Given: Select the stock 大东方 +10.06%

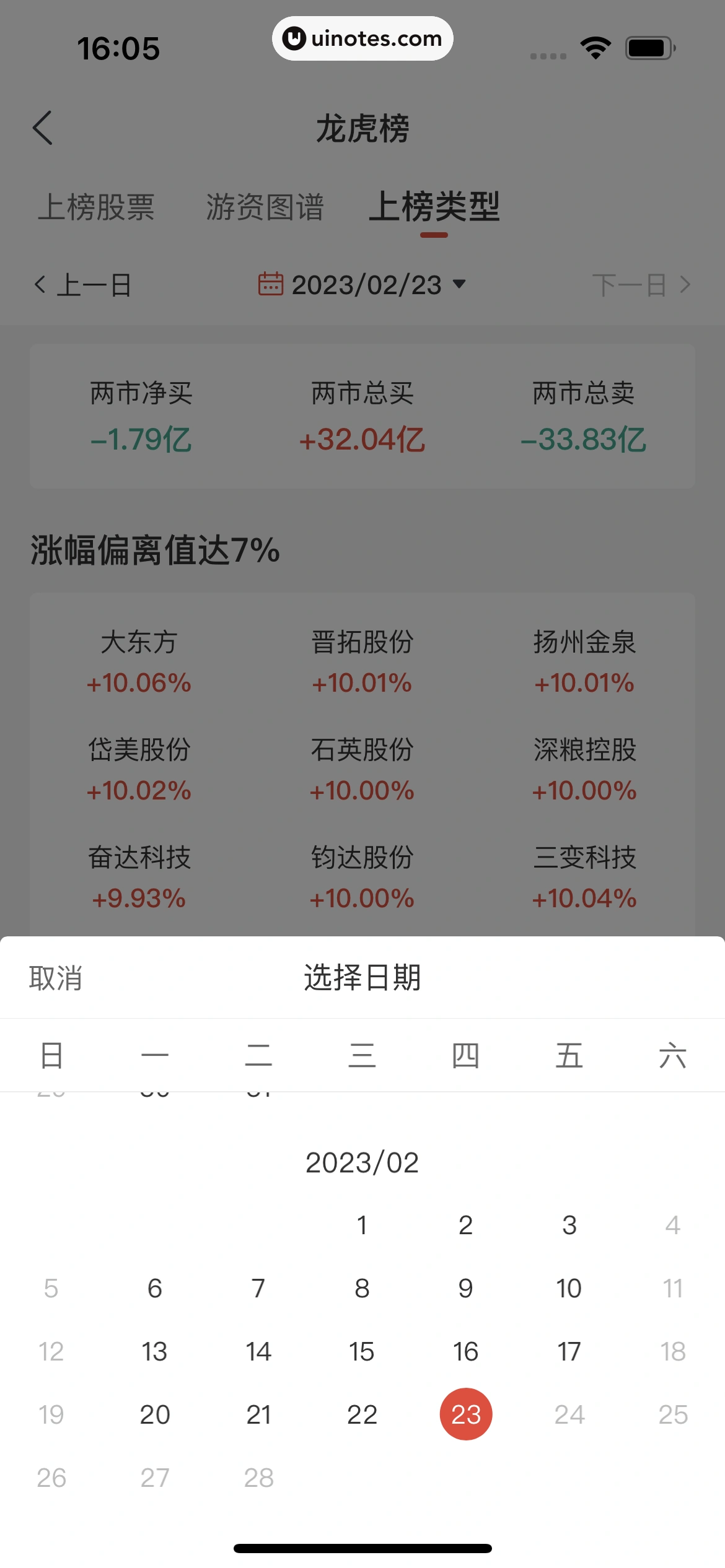Looking at the screenshot, I should tap(138, 663).
